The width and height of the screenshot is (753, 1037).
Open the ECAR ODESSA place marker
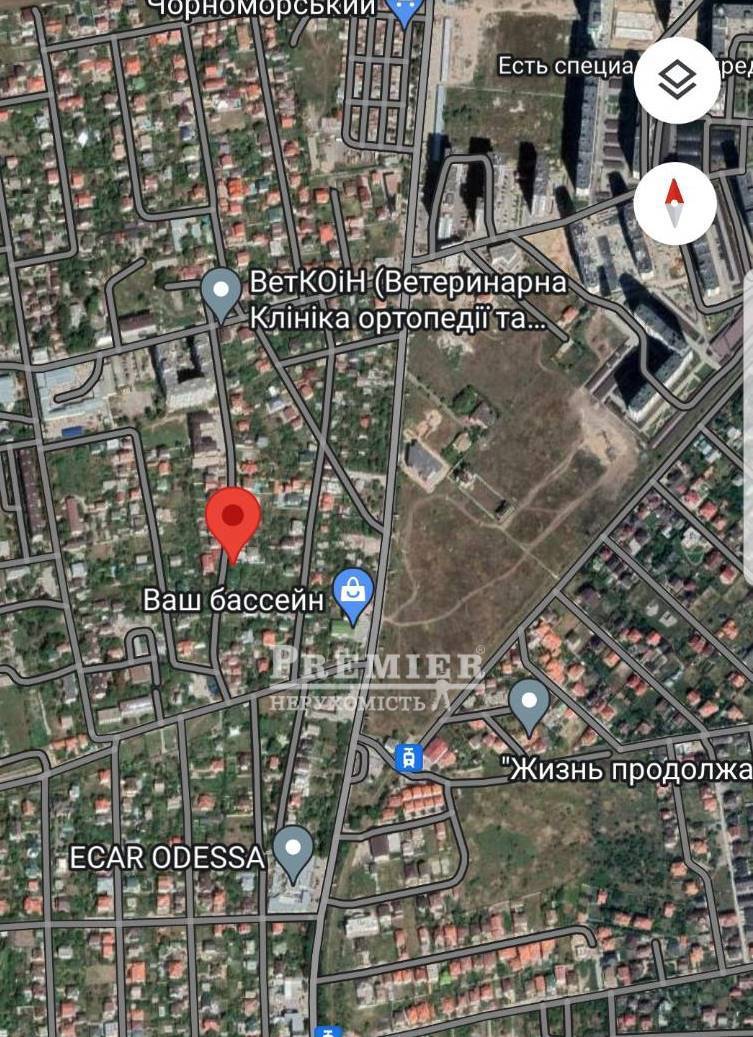(x=292, y=851)
